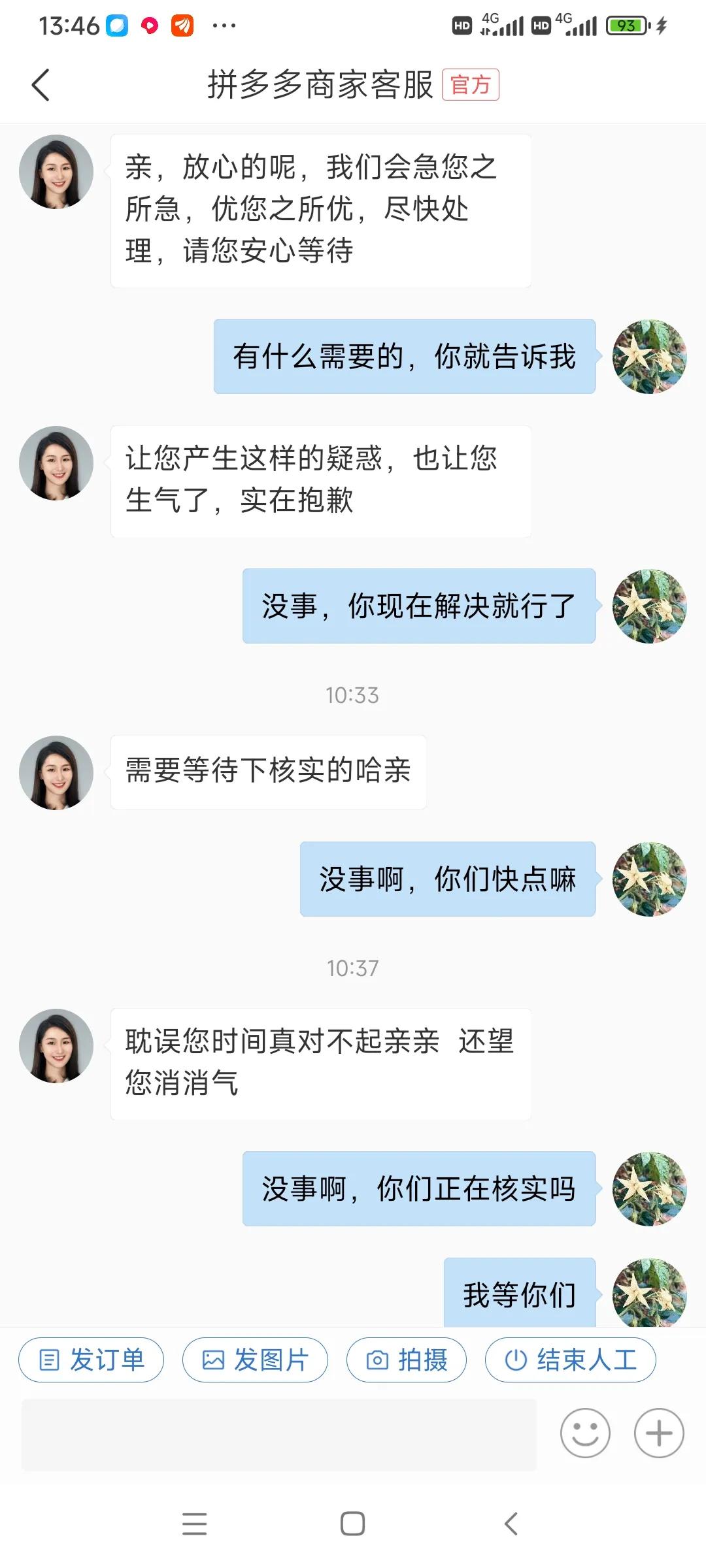The image size is (706, 1568).
Task: Tap the 官方 official badge
Action: 472,85
